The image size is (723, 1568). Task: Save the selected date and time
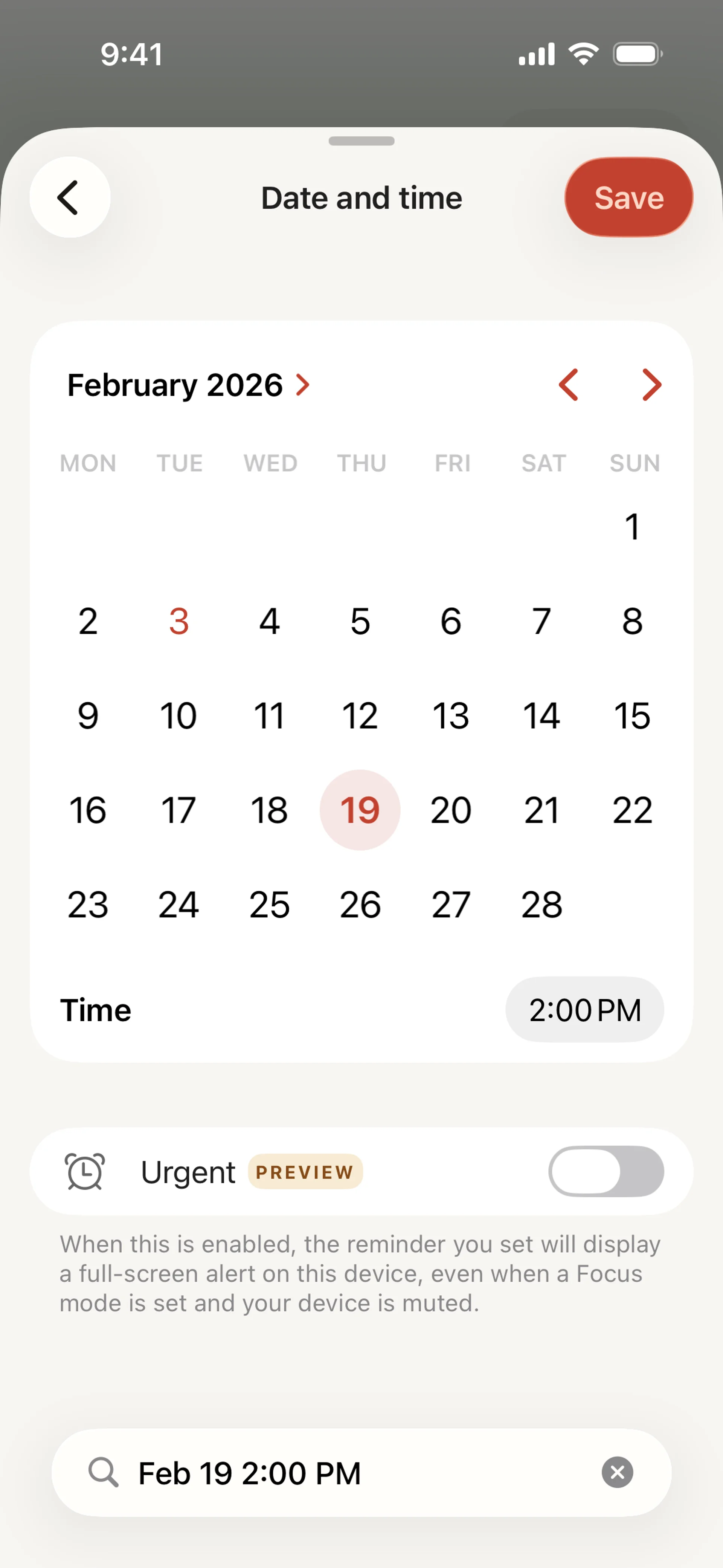628,197
